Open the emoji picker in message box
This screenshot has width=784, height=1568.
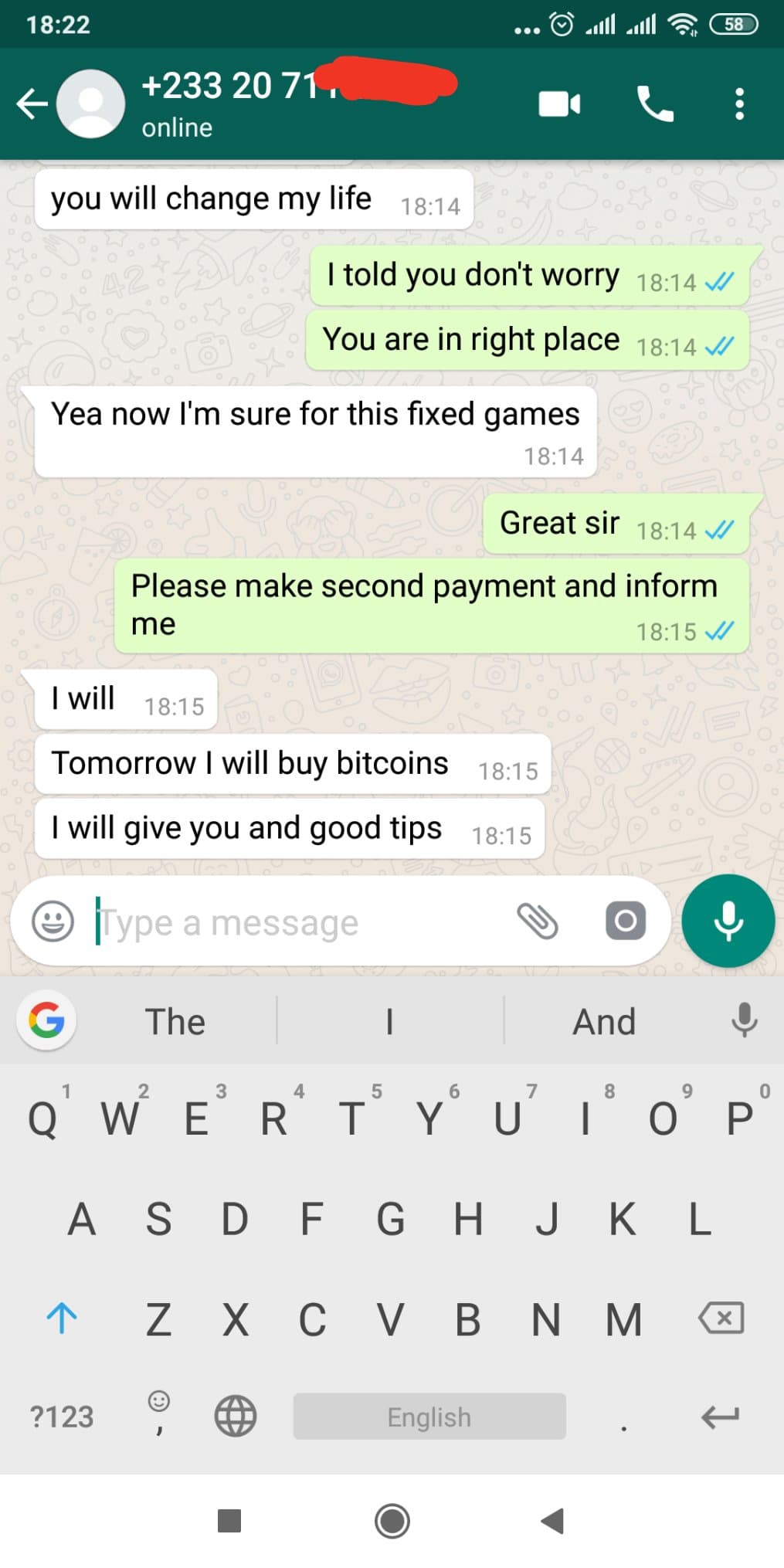(53, 921)
